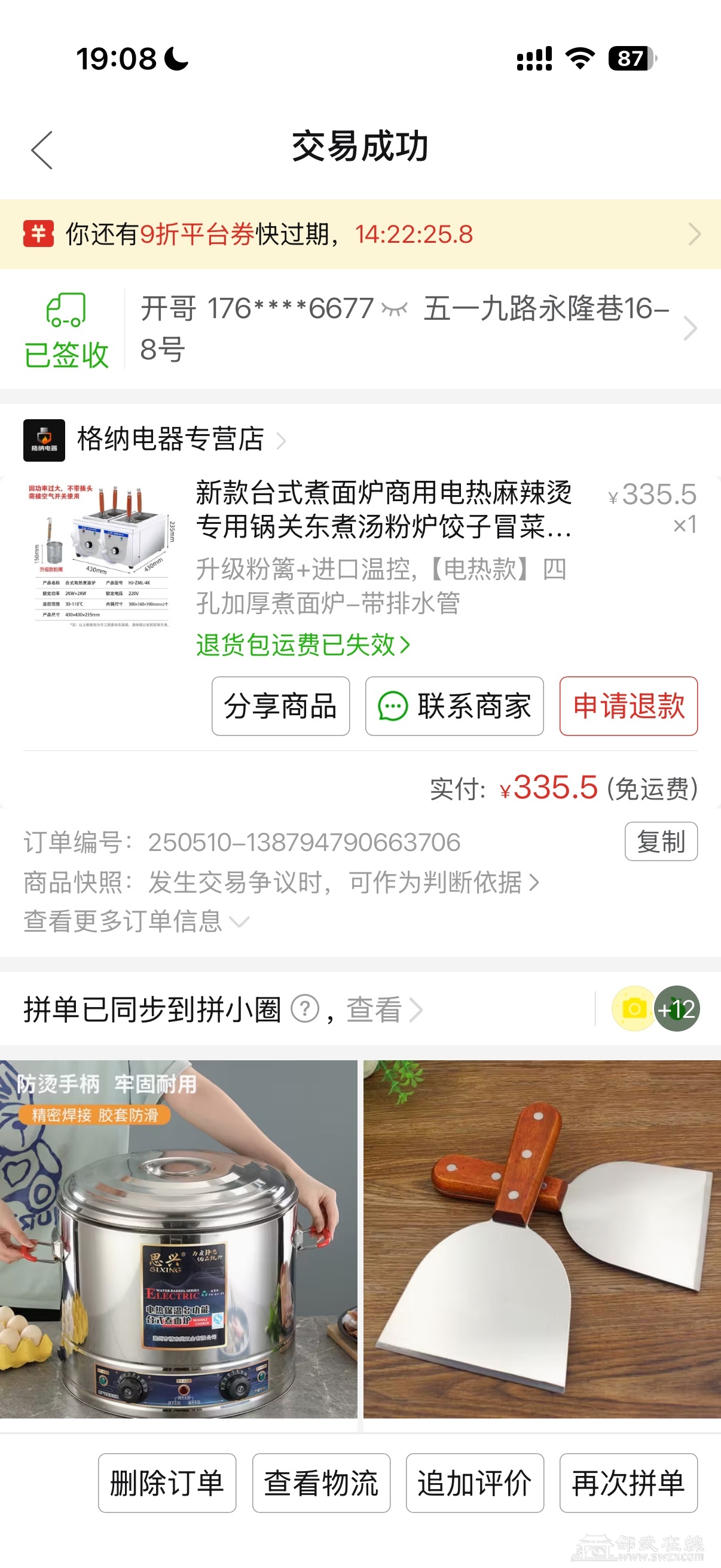Check shipping via 查看物流
The width and height of the screenshot is (721, 1568).
pos(320,1483)
